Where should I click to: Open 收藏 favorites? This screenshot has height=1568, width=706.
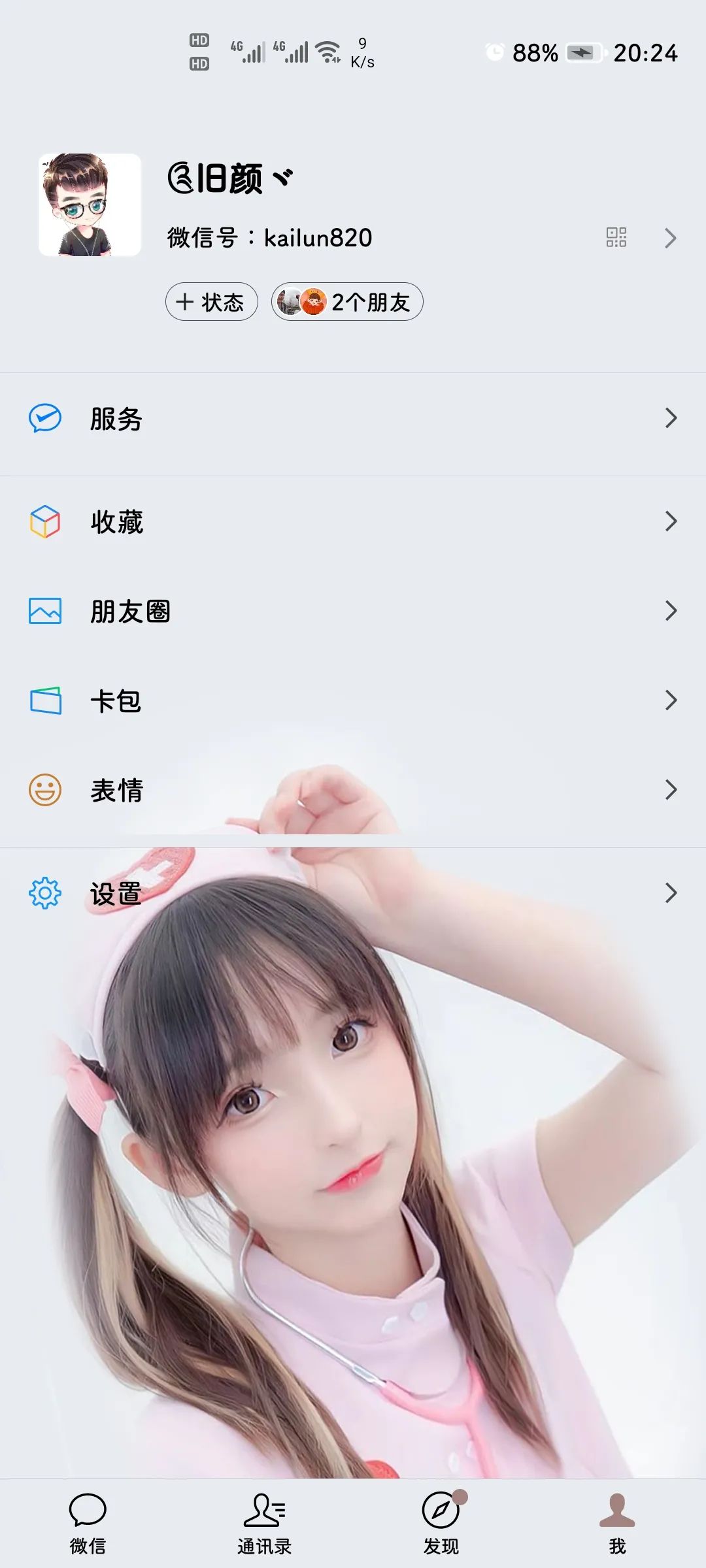[353, 521]
